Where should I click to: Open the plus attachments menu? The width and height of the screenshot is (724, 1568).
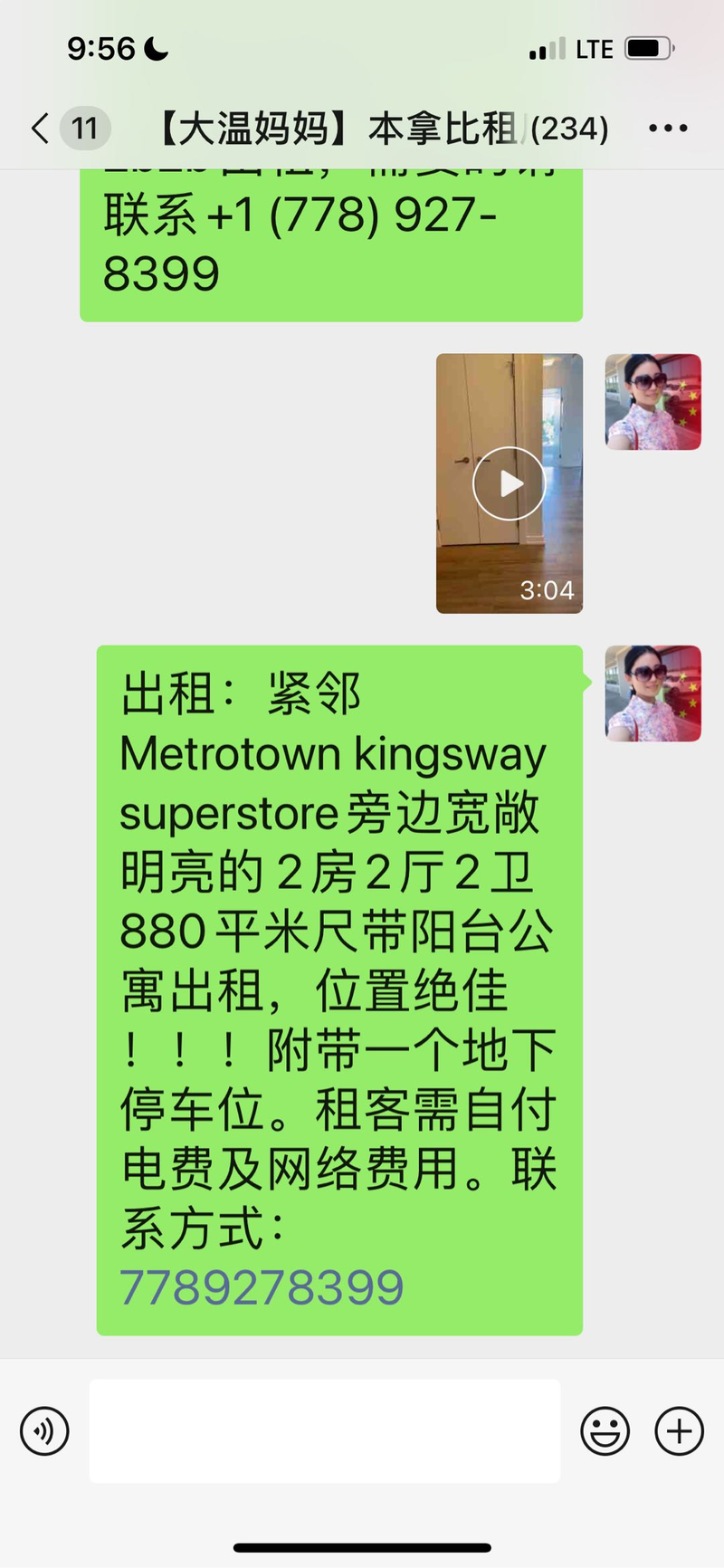tap(679, 1431)
